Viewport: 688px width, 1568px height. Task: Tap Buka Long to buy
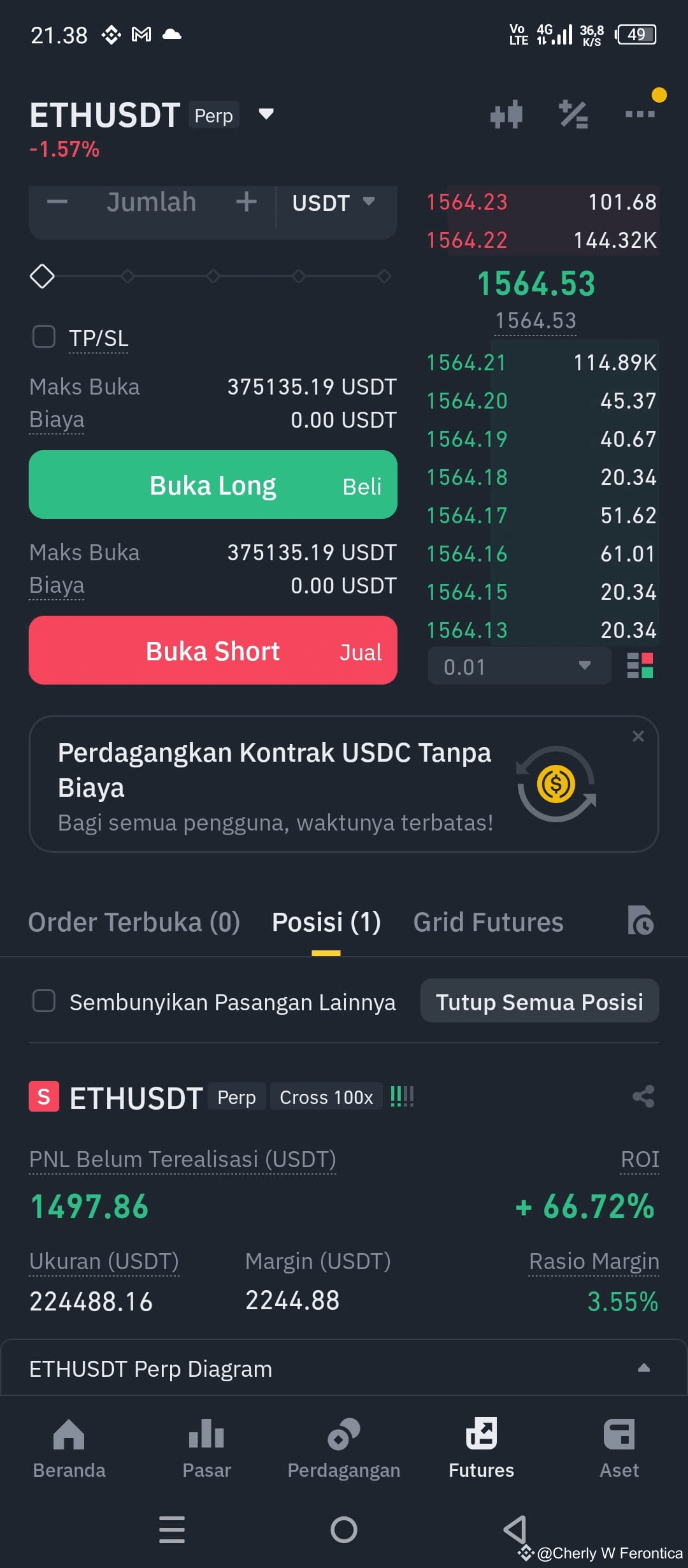[213, 484]
